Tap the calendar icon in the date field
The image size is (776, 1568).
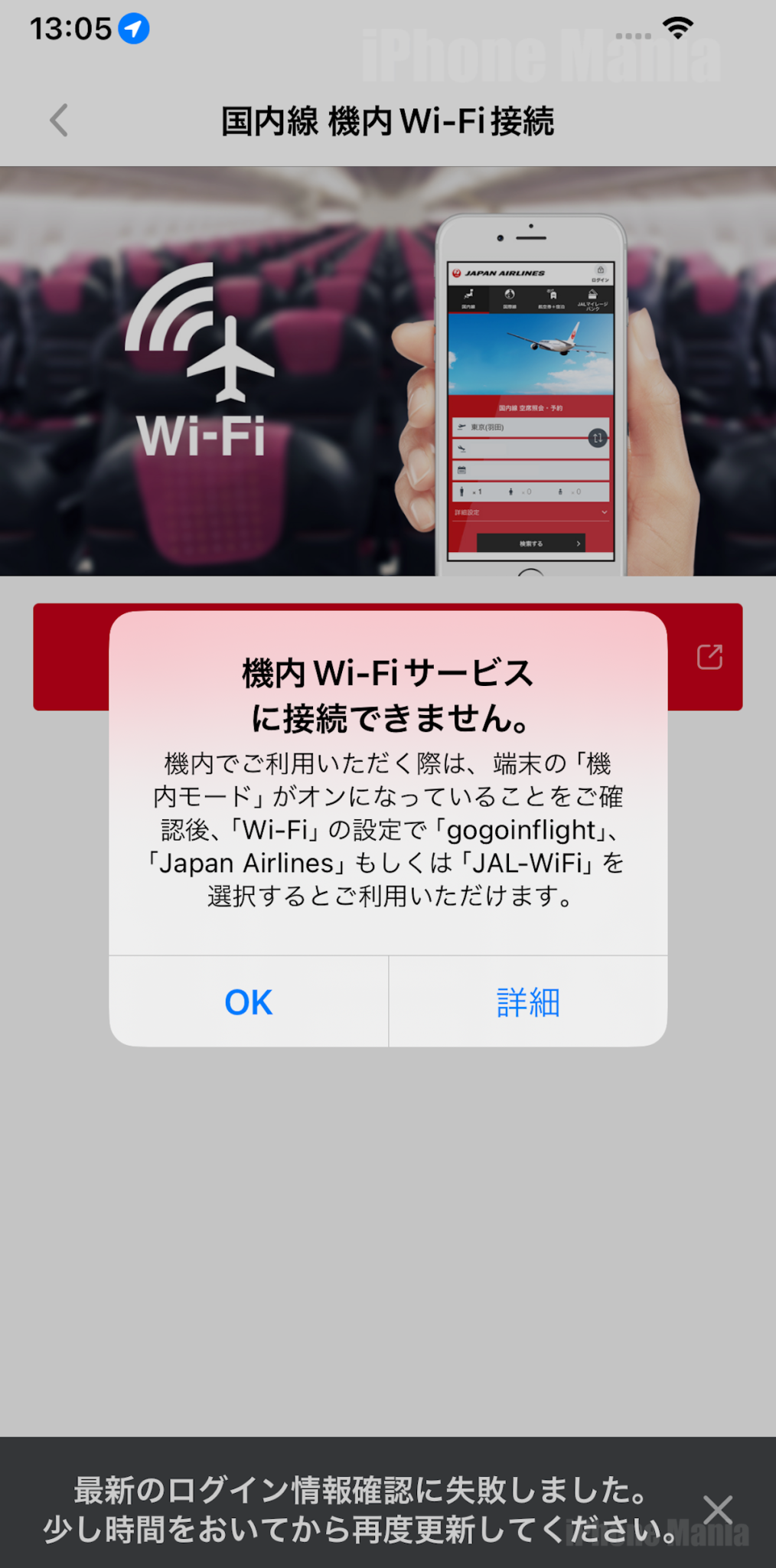[x=462, y=469]
